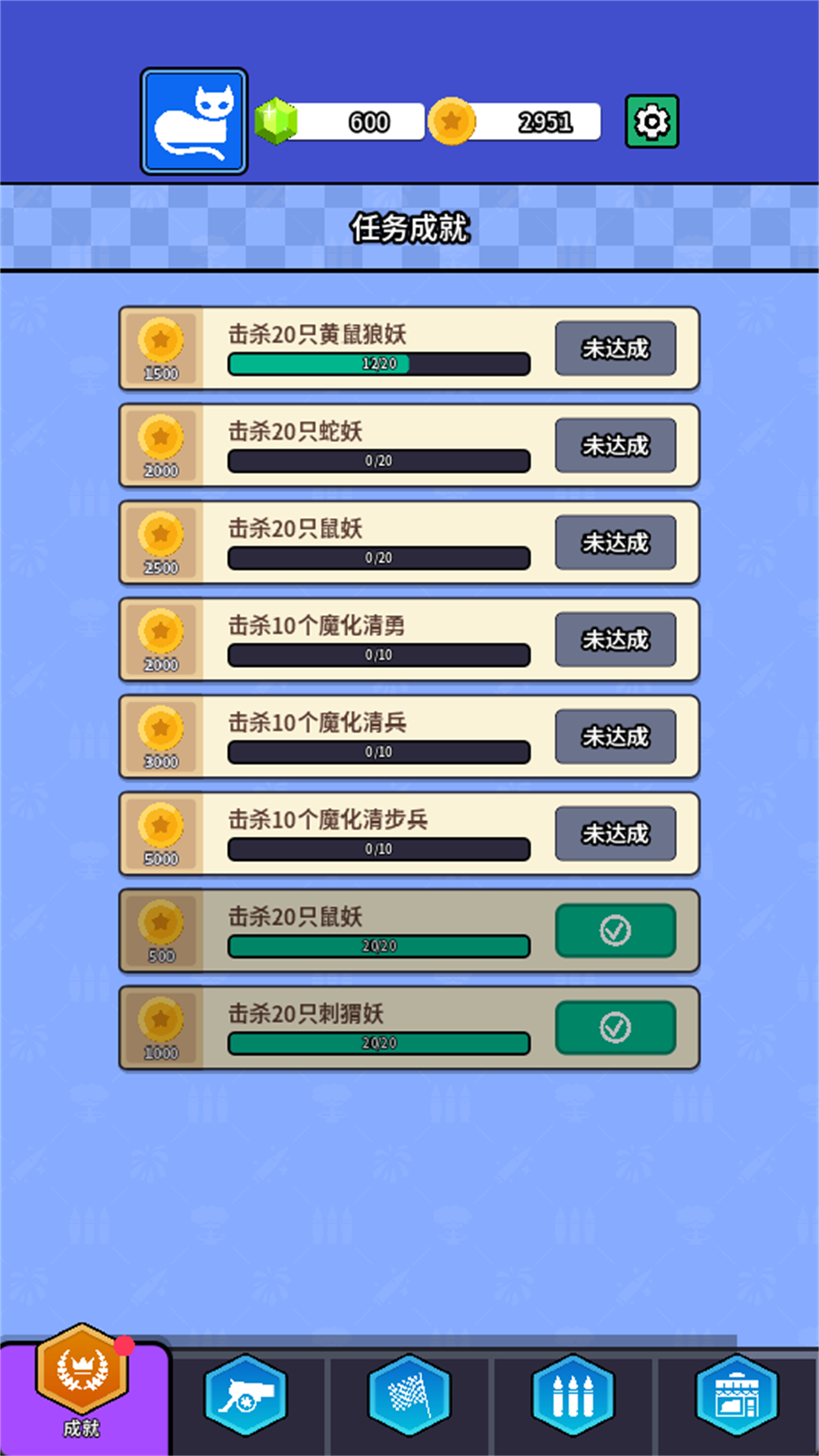This screenshot has width=819, height=1456.
Task: Open the shop store tab
Action: click(737, 1395)
